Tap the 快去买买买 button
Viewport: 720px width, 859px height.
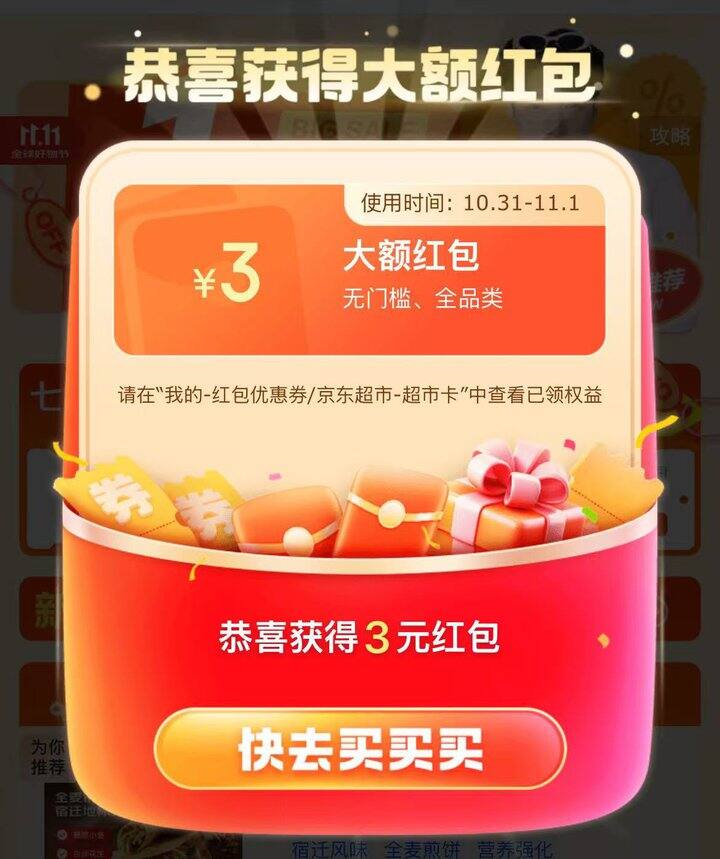coord(360,749)
